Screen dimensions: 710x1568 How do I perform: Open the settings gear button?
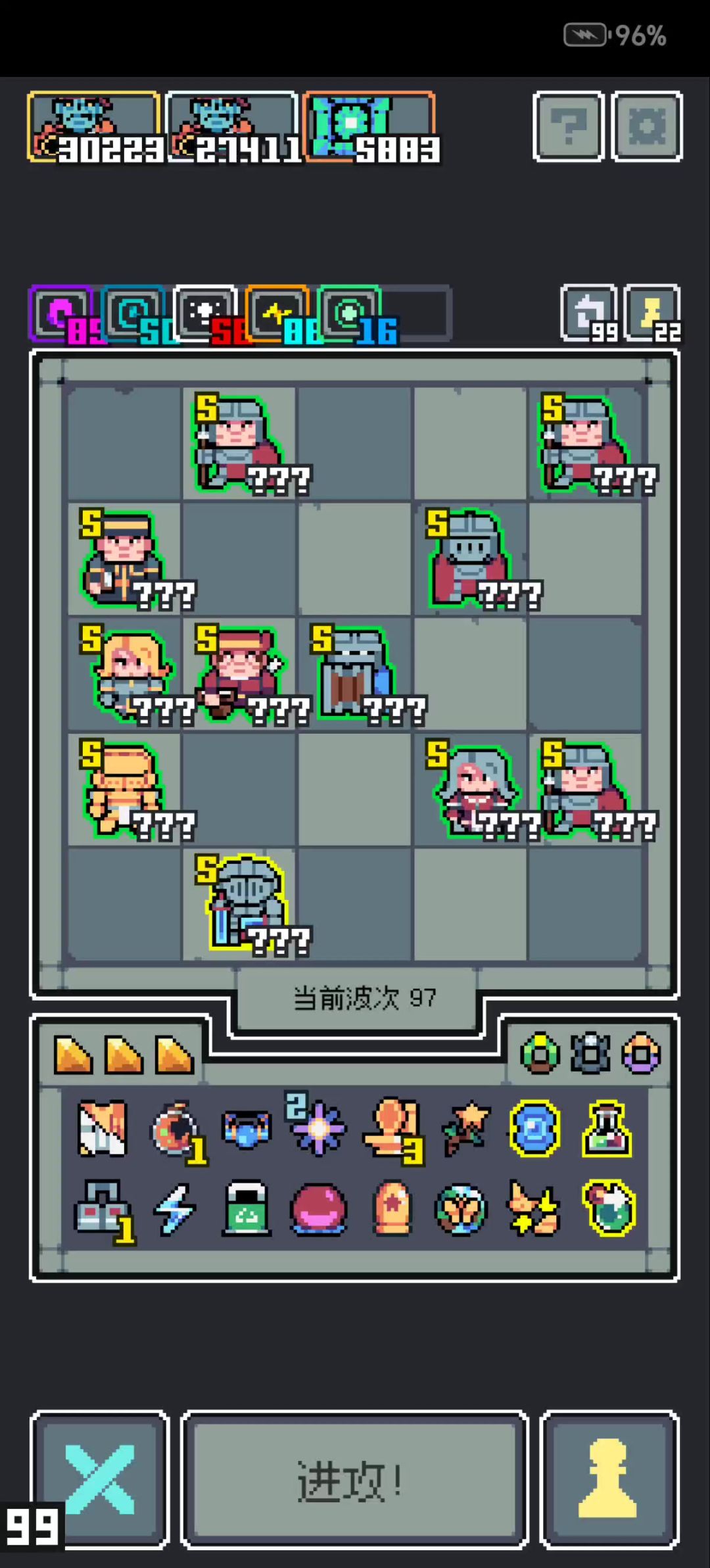click(647, 126)
